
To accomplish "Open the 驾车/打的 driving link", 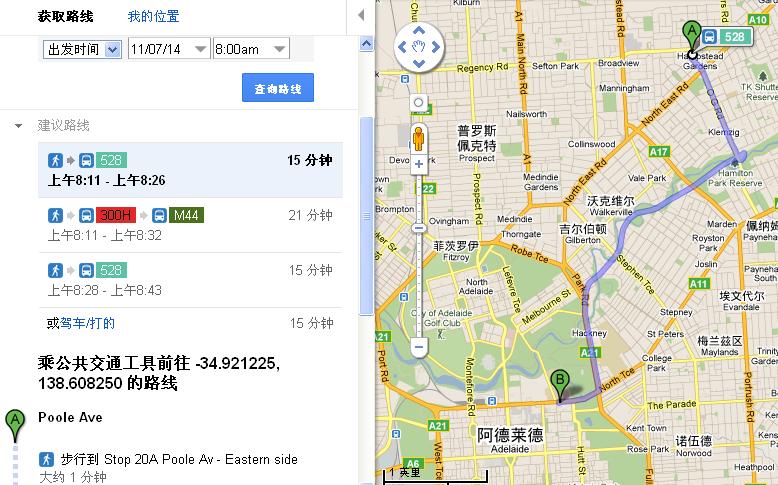I will click(88, 323).
